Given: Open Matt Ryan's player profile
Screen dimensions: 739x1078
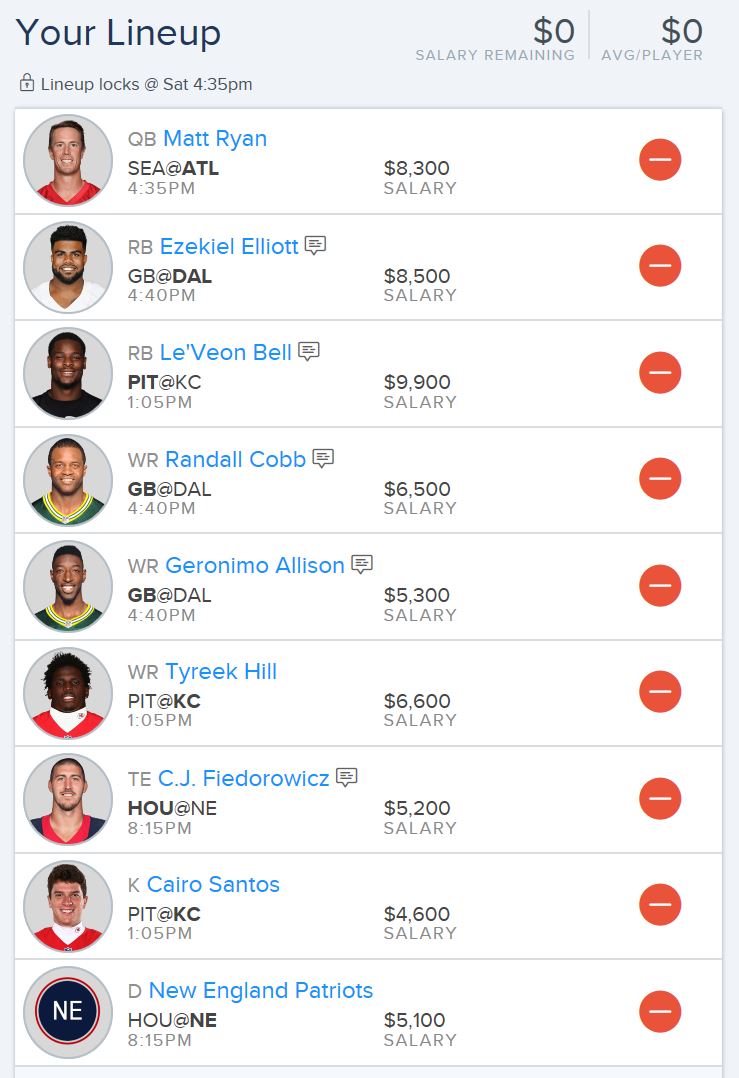Looking at the screenshot, I should pyautogui.click(x=215, y=139).
